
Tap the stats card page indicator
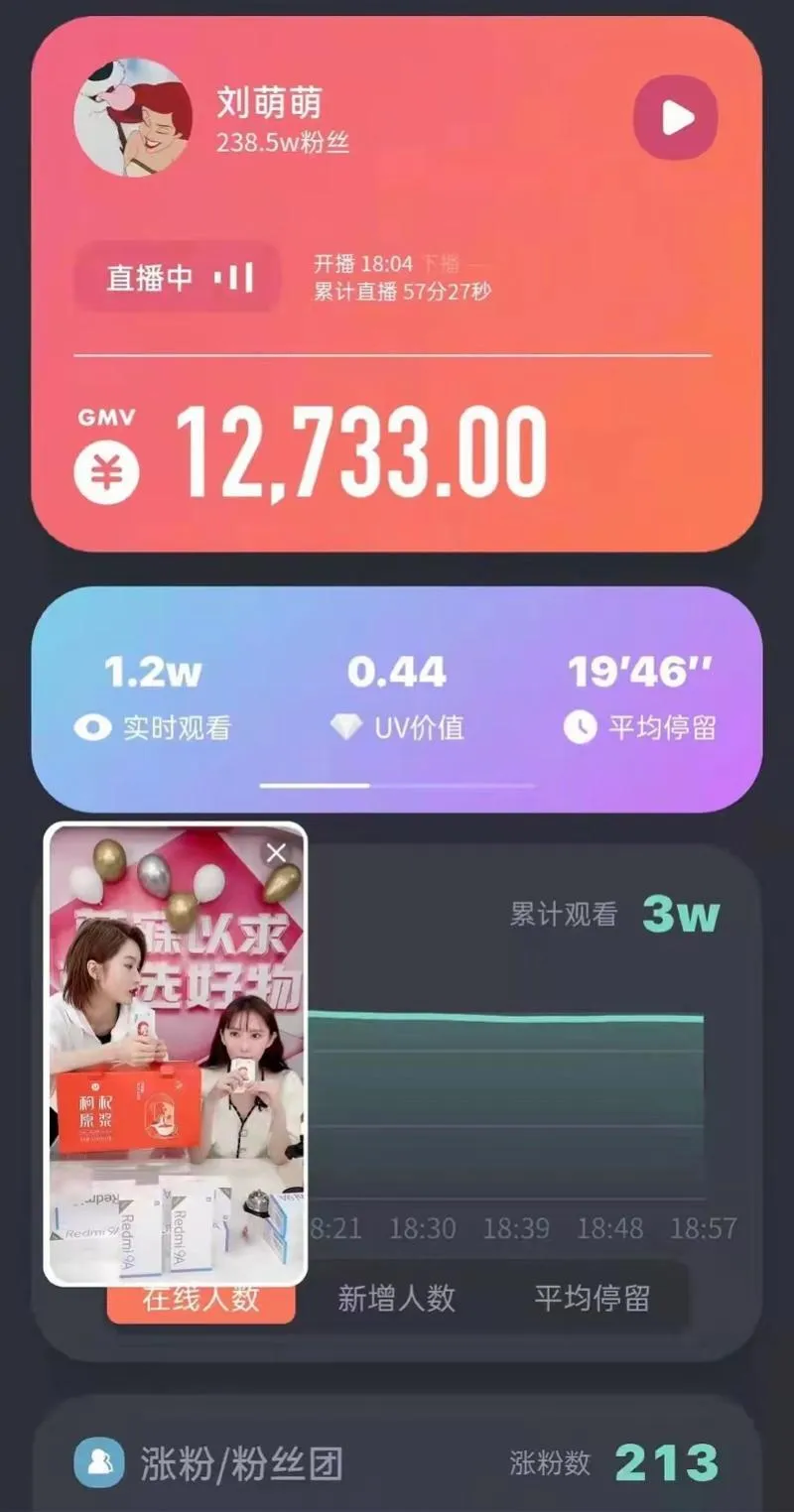[397, 785]
